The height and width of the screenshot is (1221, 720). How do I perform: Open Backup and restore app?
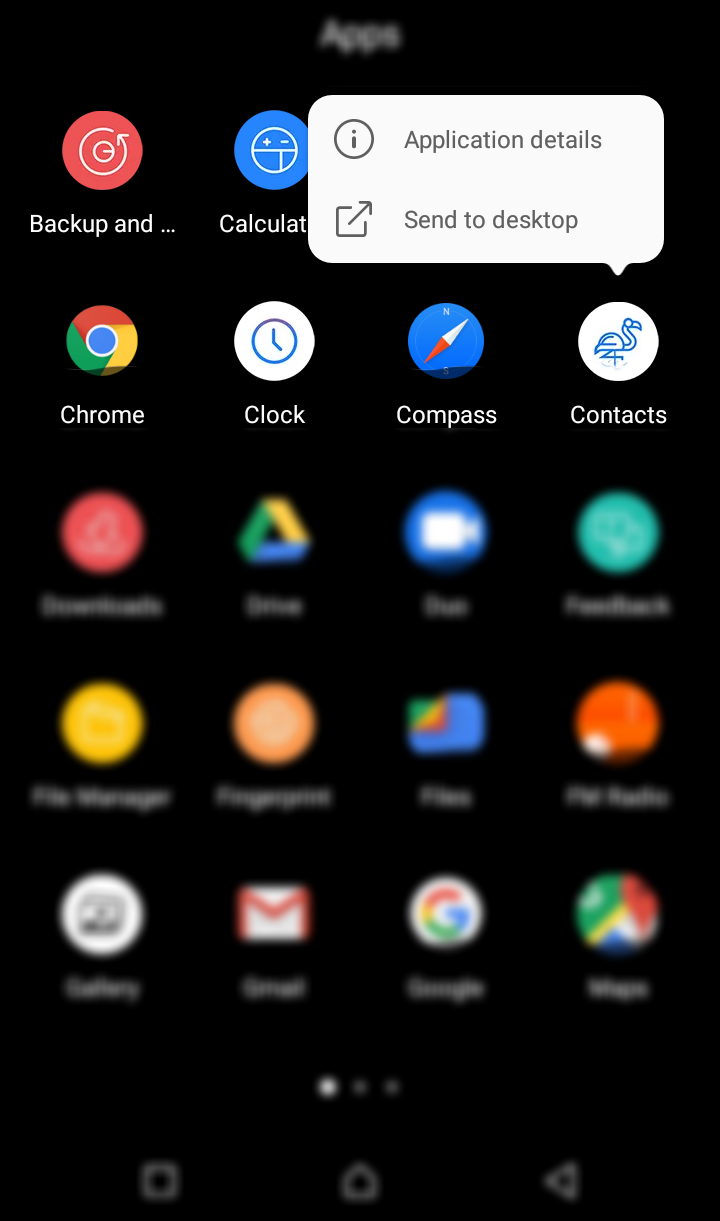pyautogui.click(x=102, y=152)
